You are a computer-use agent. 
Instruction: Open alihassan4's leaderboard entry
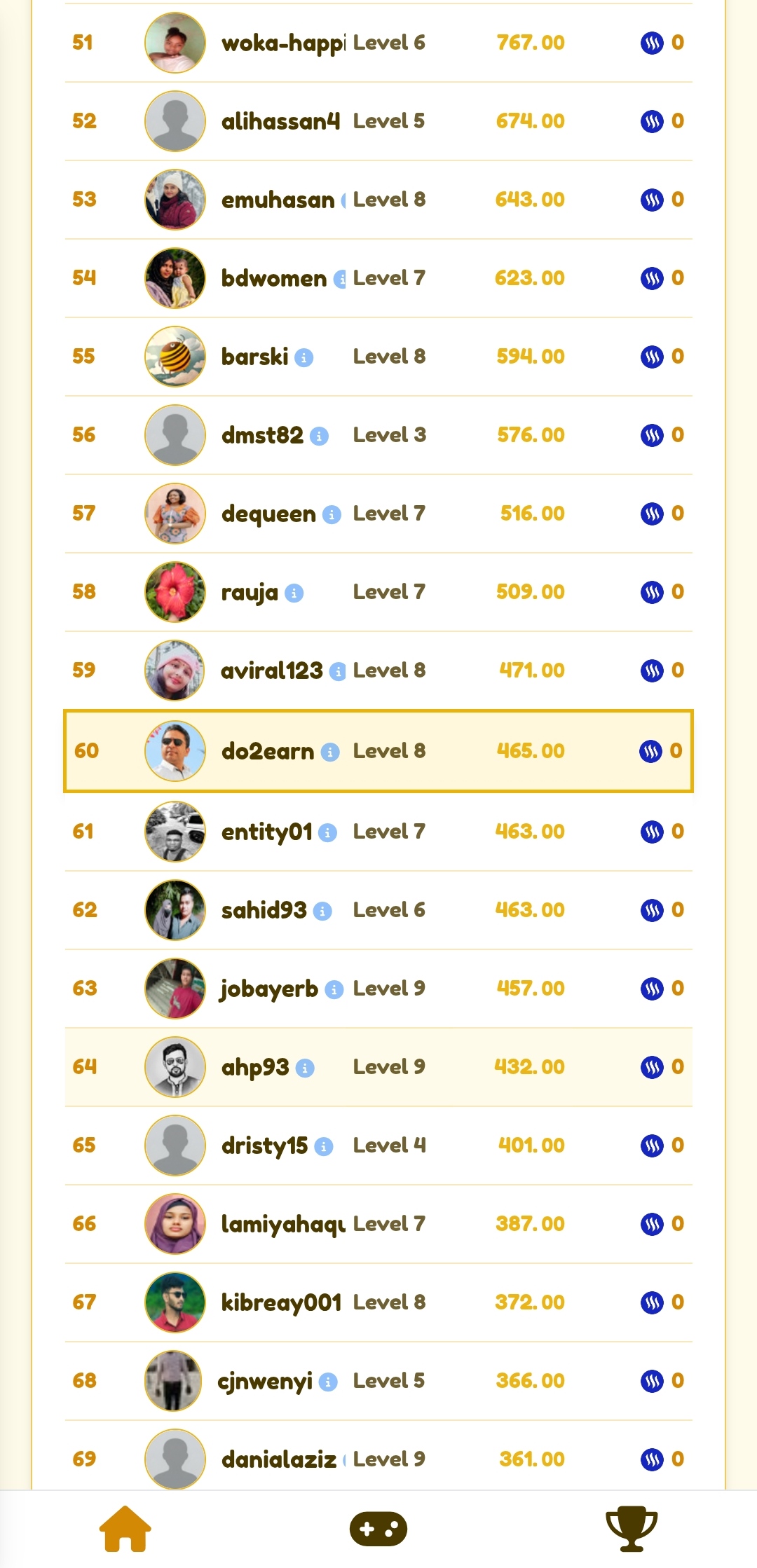(378, 121)
